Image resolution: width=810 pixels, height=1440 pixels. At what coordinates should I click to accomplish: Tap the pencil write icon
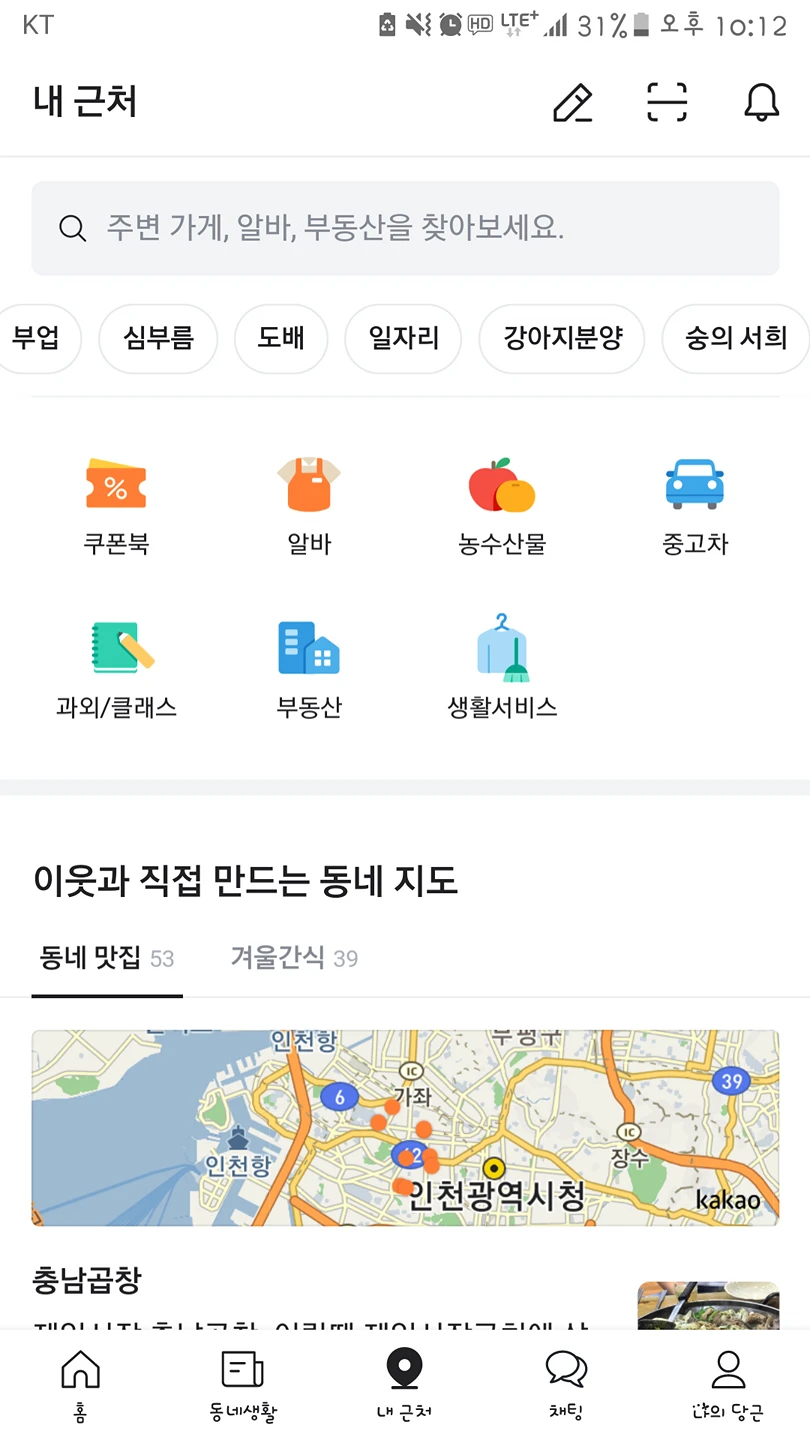click(x=573, y=103)
